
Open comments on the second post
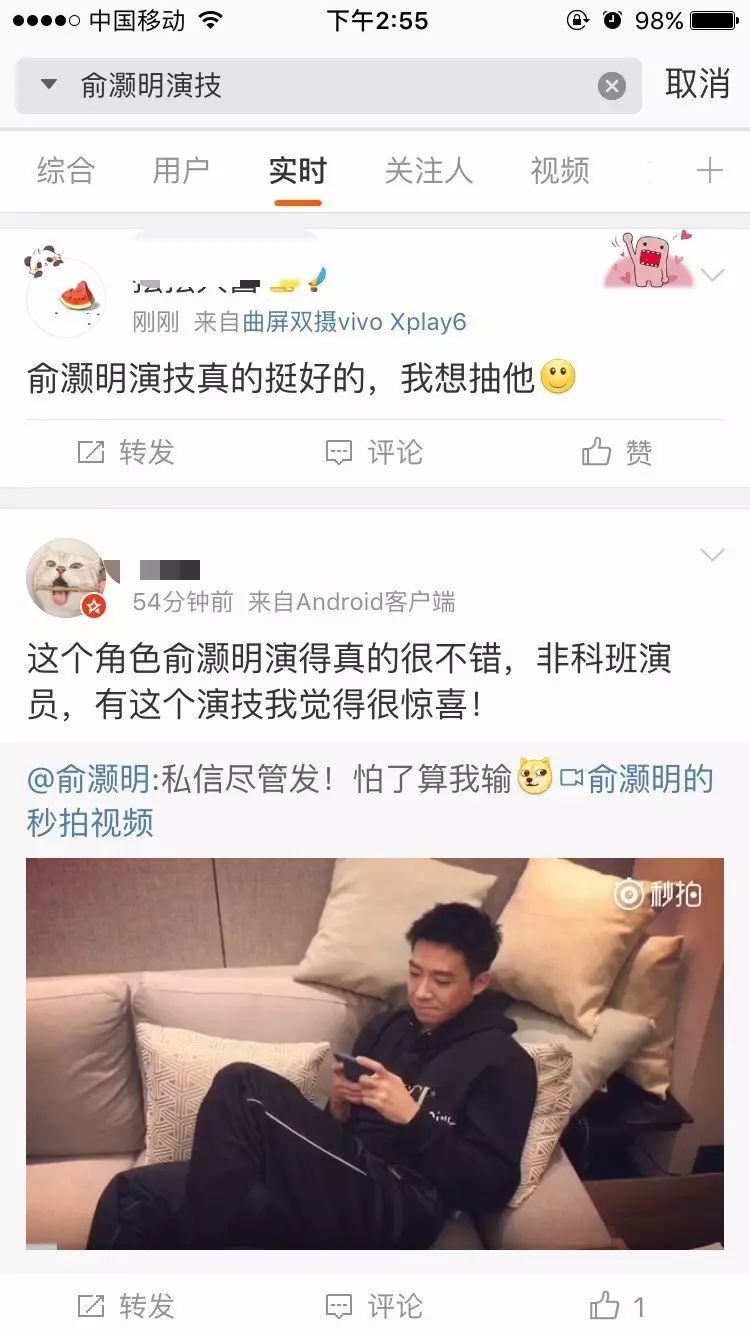(x=340, y=1306)
